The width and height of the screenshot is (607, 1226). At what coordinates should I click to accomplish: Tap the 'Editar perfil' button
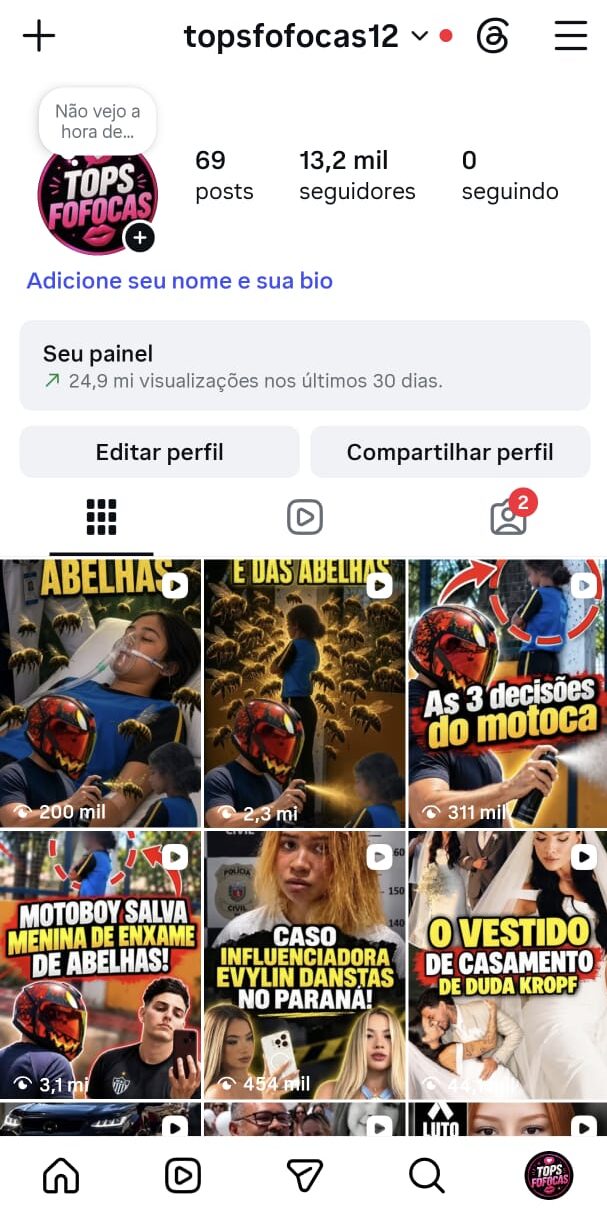[159, 452]
